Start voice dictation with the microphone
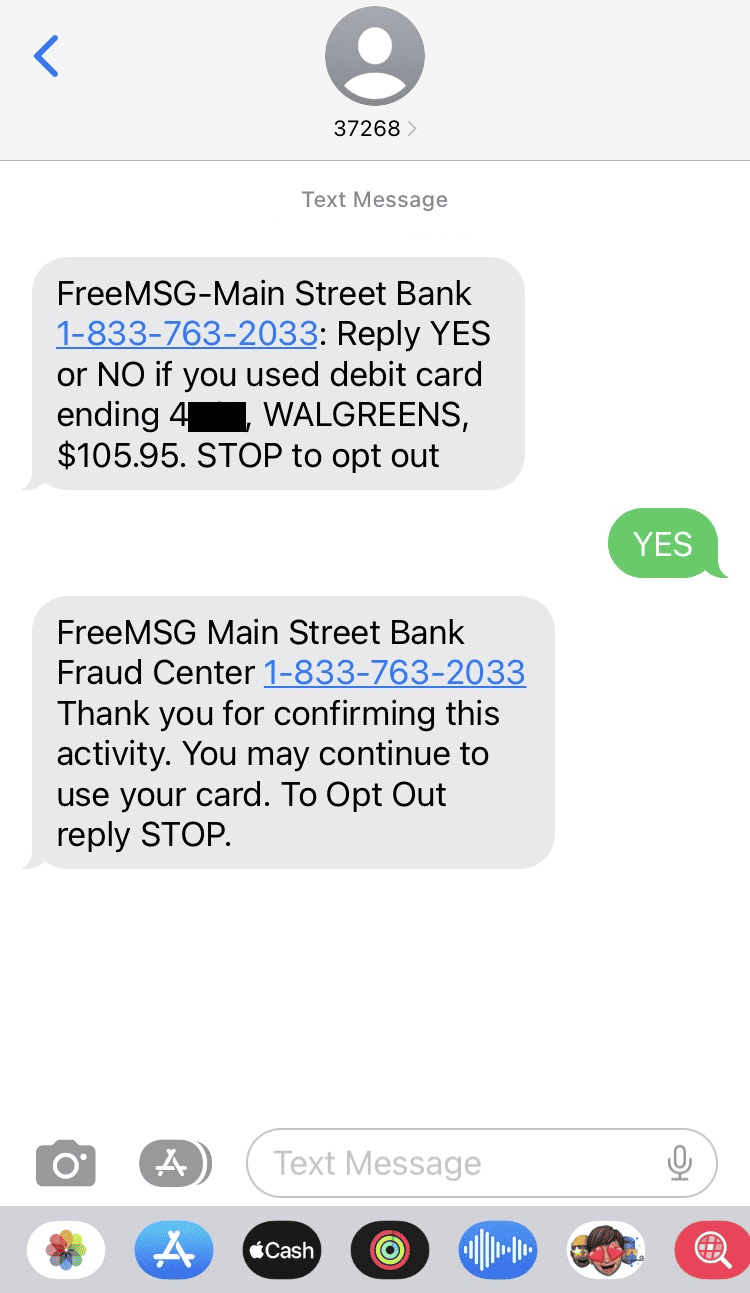The height and width of the screenshot is (1293, 750). click(x=680, y=1163)
